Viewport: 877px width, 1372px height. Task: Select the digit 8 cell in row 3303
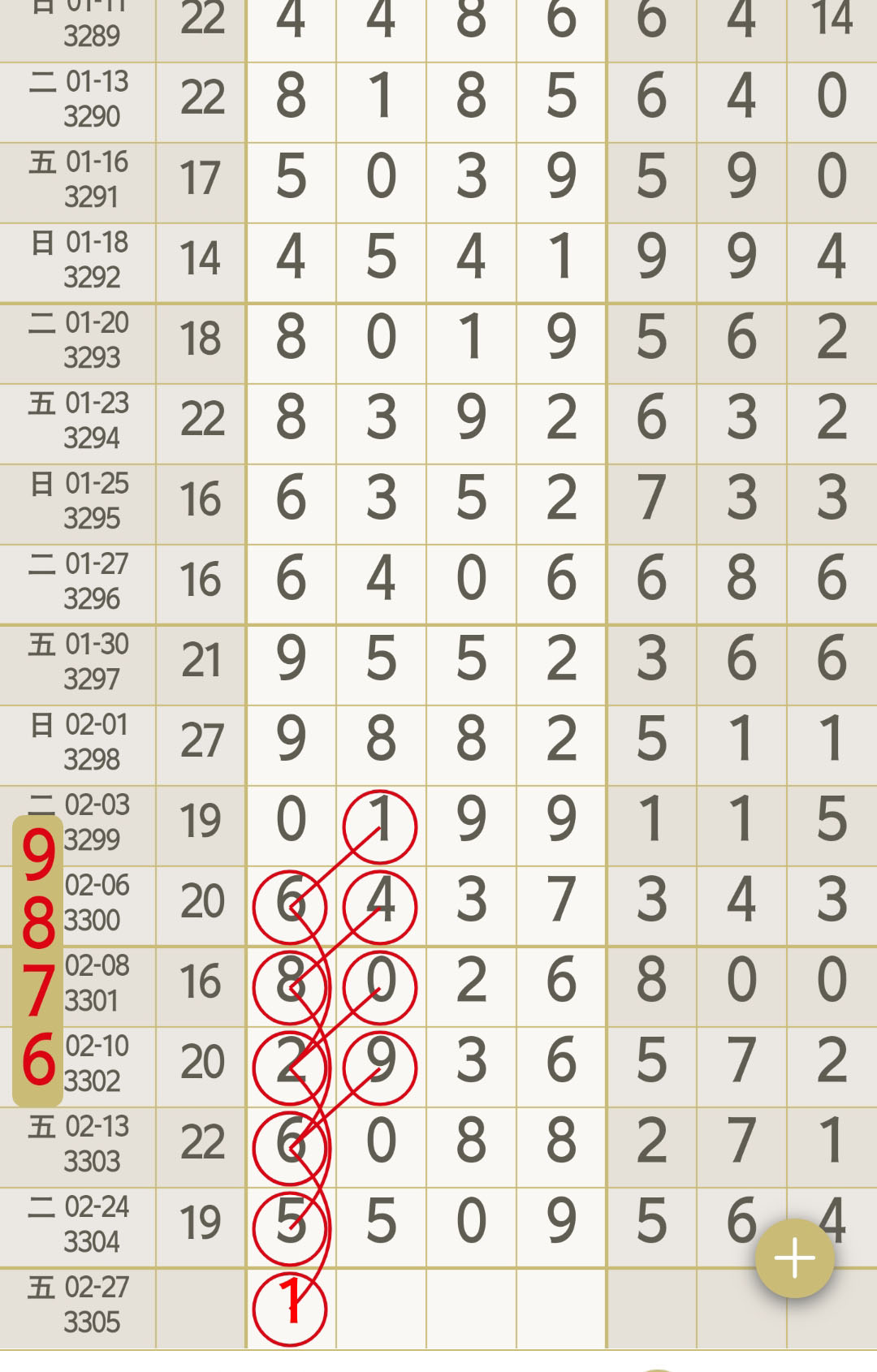(471, 1141)
